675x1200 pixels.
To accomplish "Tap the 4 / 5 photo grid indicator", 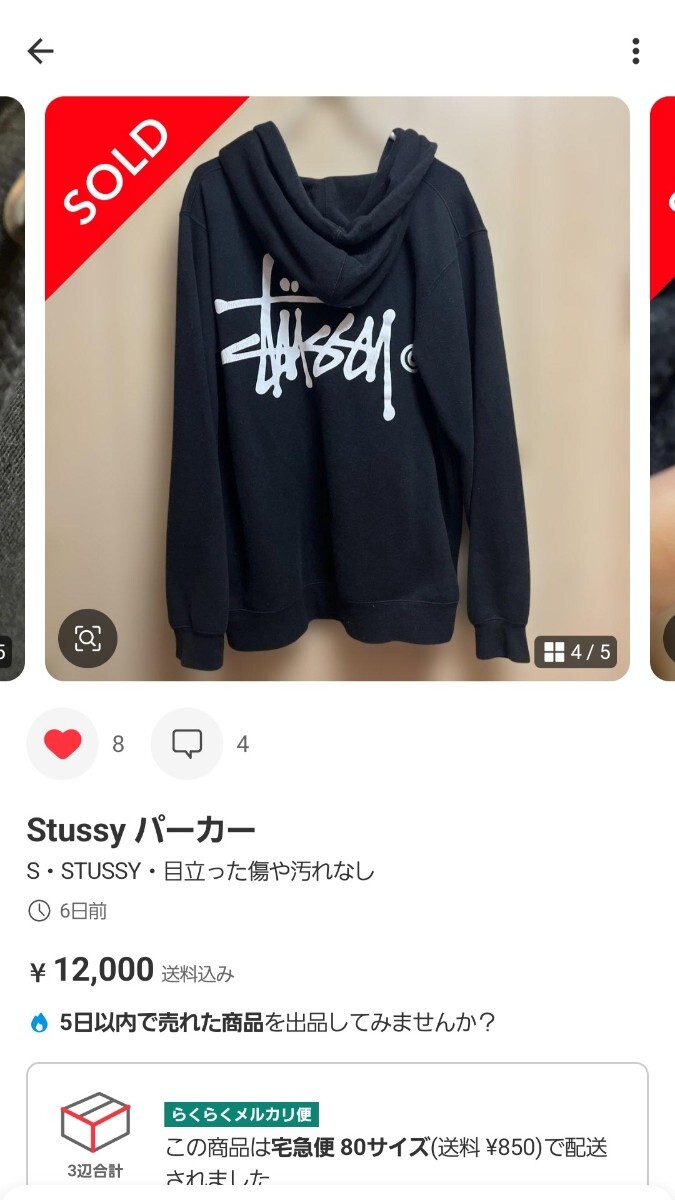I will coord(577,653).
